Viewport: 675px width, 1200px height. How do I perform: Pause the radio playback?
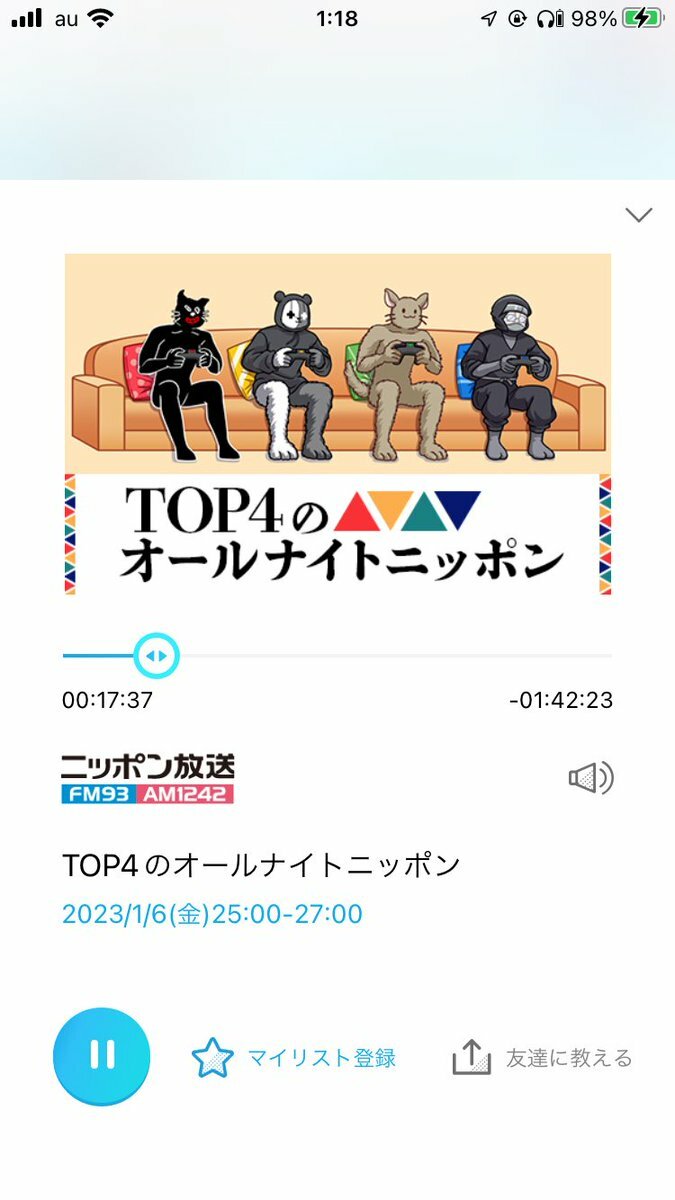101,1056
